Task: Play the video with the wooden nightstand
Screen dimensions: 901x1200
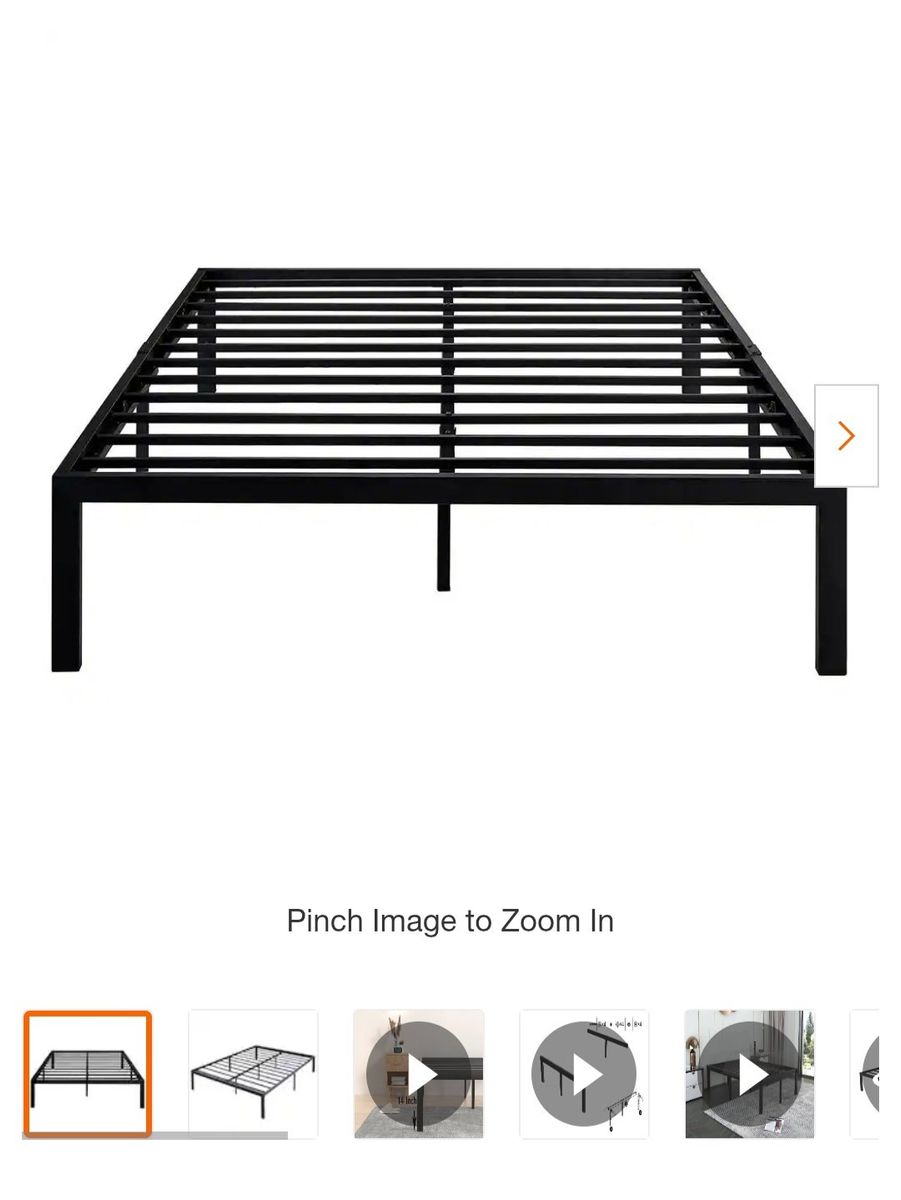Action: click(419, 1074)
